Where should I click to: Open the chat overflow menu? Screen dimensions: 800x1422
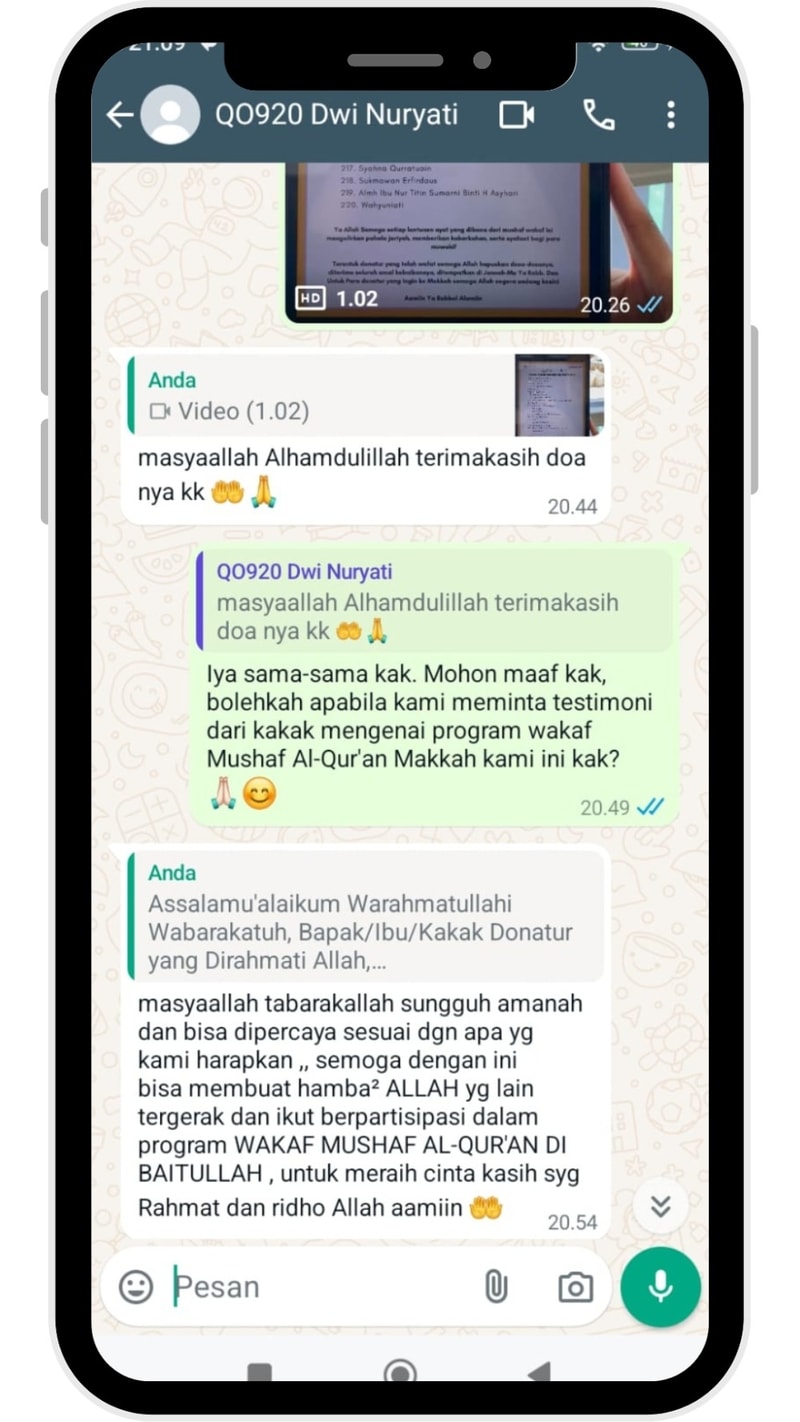tap(670, 115)
